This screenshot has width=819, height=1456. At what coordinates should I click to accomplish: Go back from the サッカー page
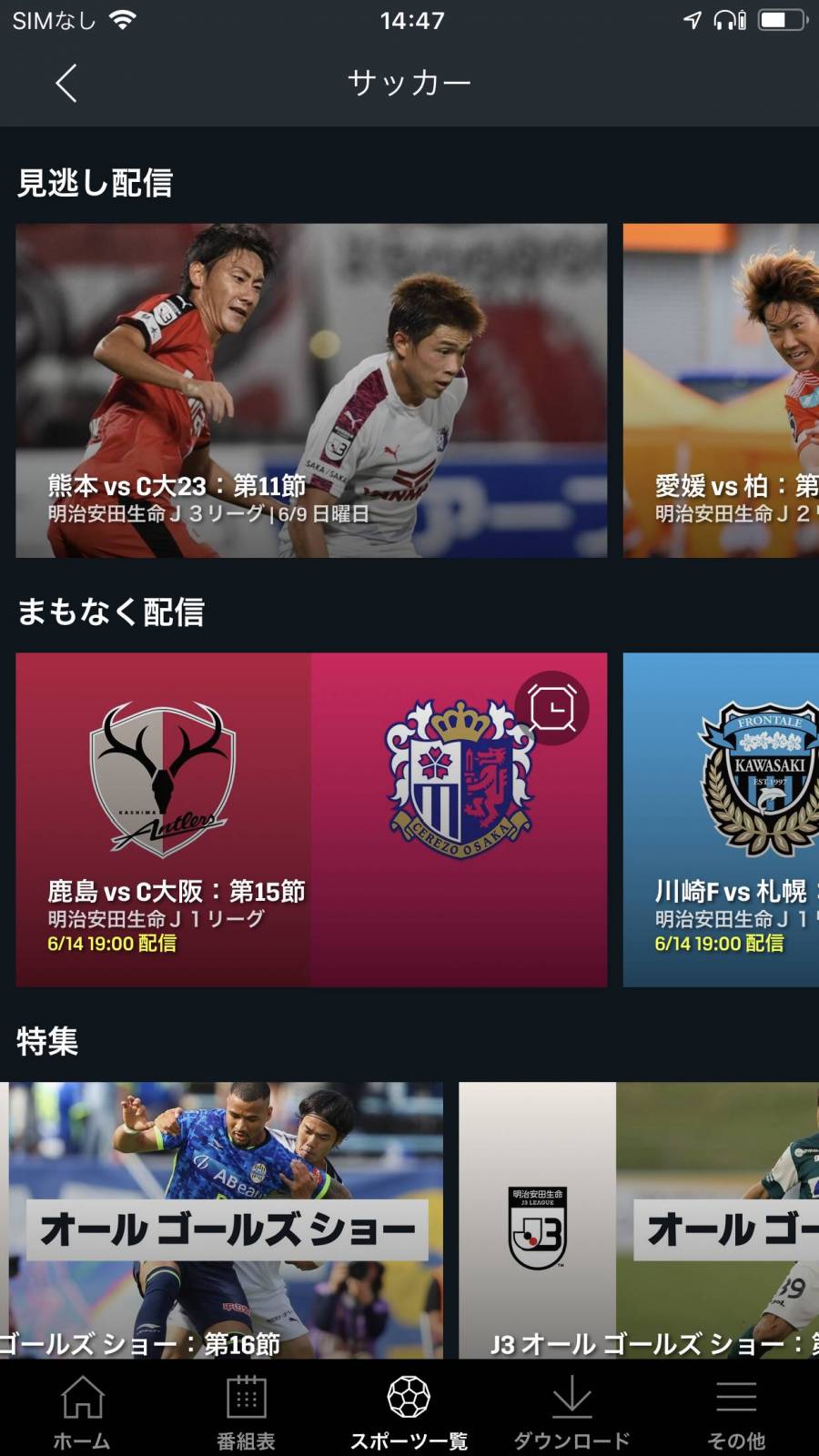coord(66,84)
